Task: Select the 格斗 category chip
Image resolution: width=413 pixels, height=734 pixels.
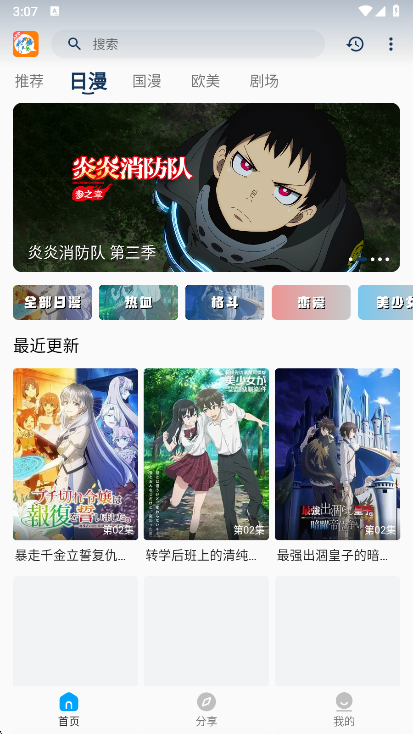Action: point(225,302)
